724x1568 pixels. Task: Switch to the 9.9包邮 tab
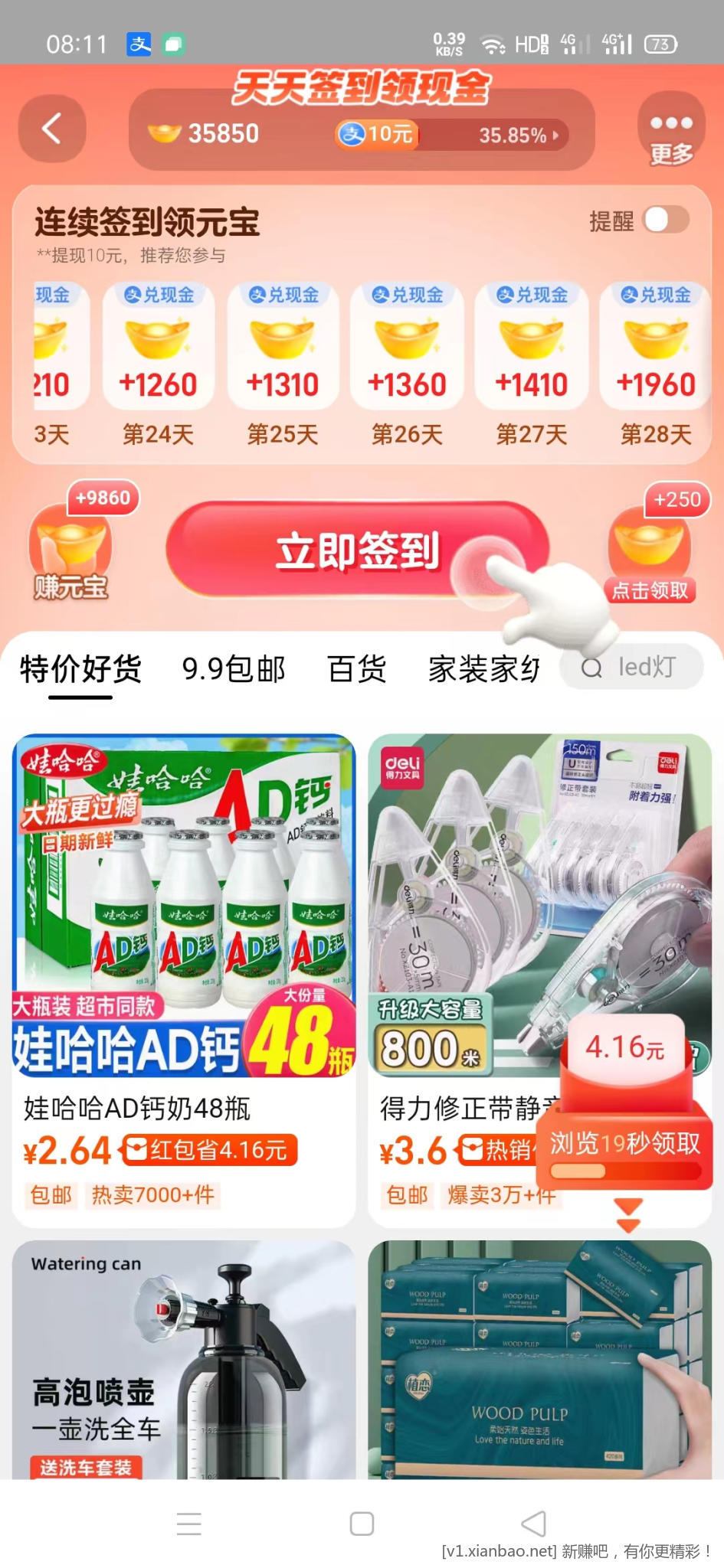234,669
